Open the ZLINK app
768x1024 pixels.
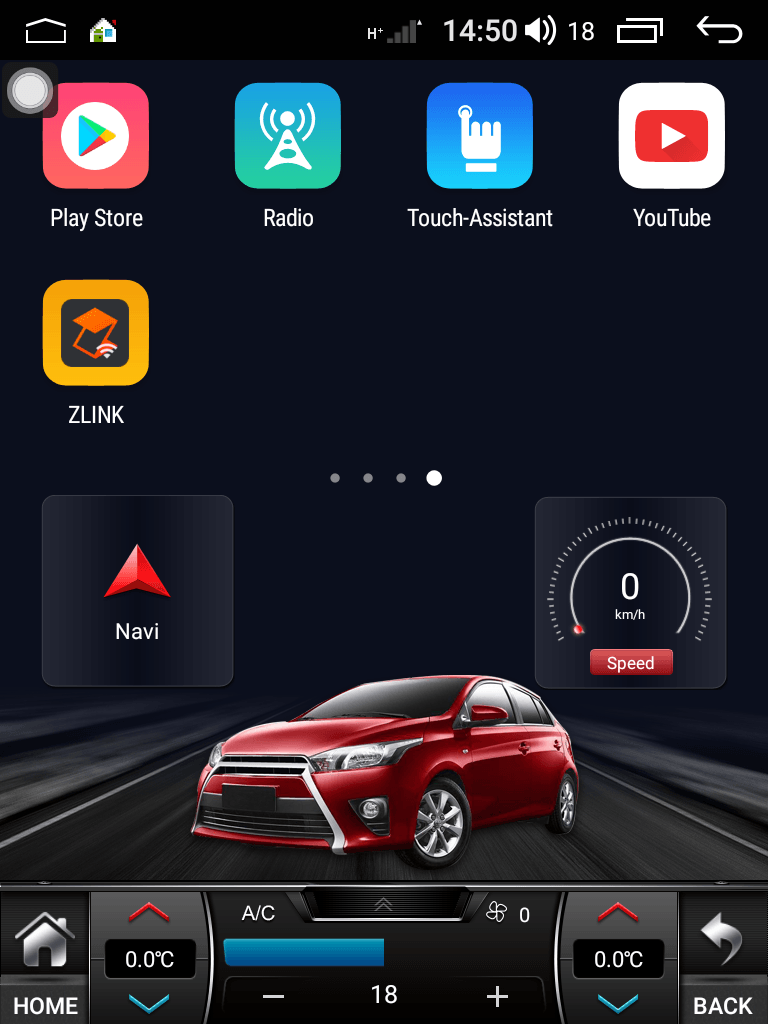[96, 333]
